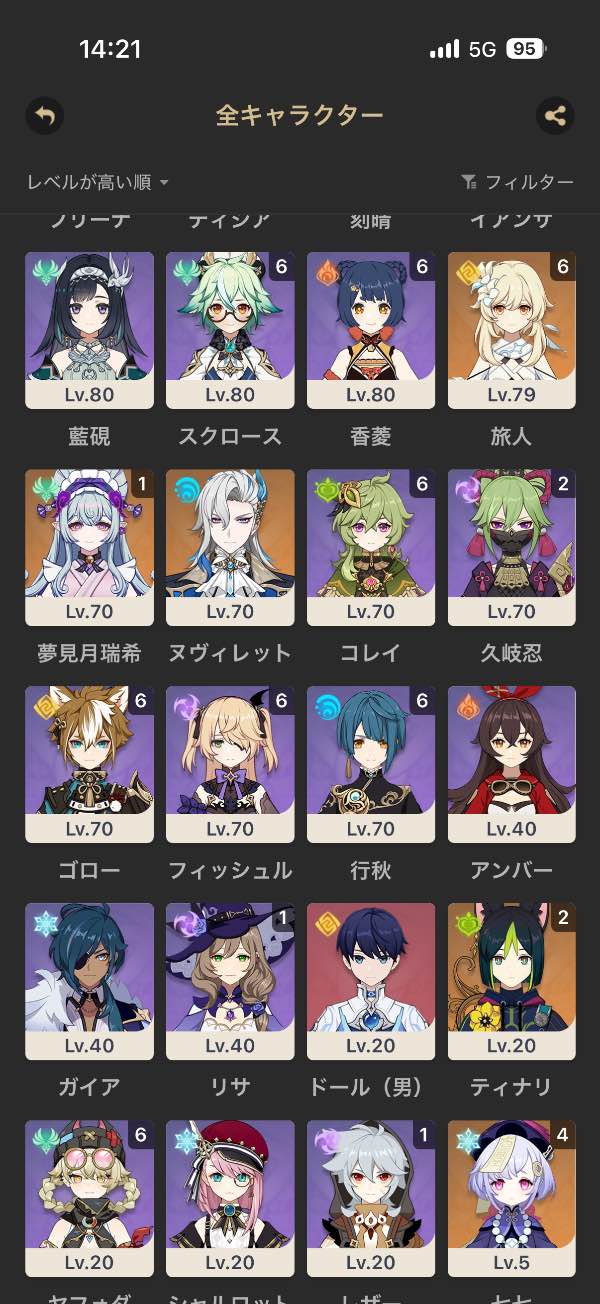The height and width of the screenshot is (1304, 600).
Task: Open the リサ character card
Action: click(230, 981)
